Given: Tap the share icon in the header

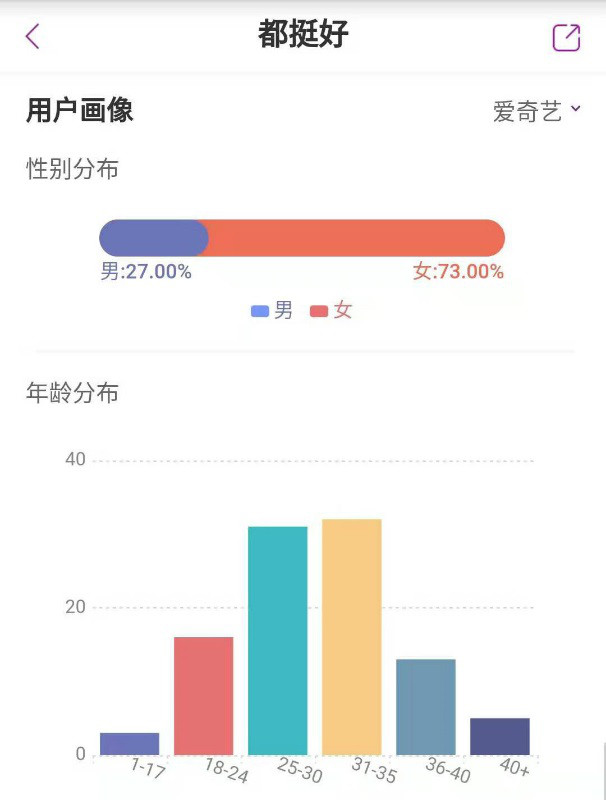Looking at the screenshot, I should click(566, 37).
